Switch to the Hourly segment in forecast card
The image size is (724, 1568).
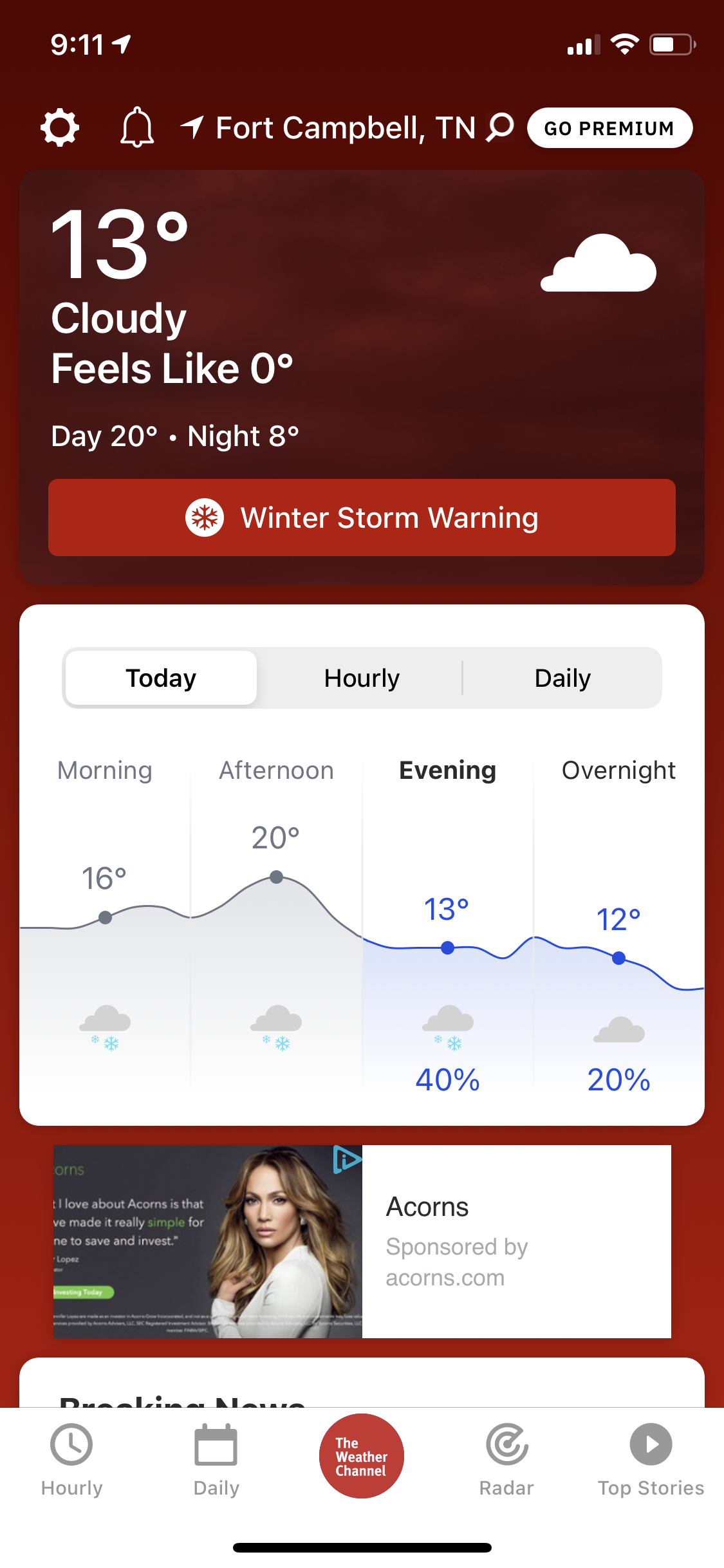click(x=362, y=678)
